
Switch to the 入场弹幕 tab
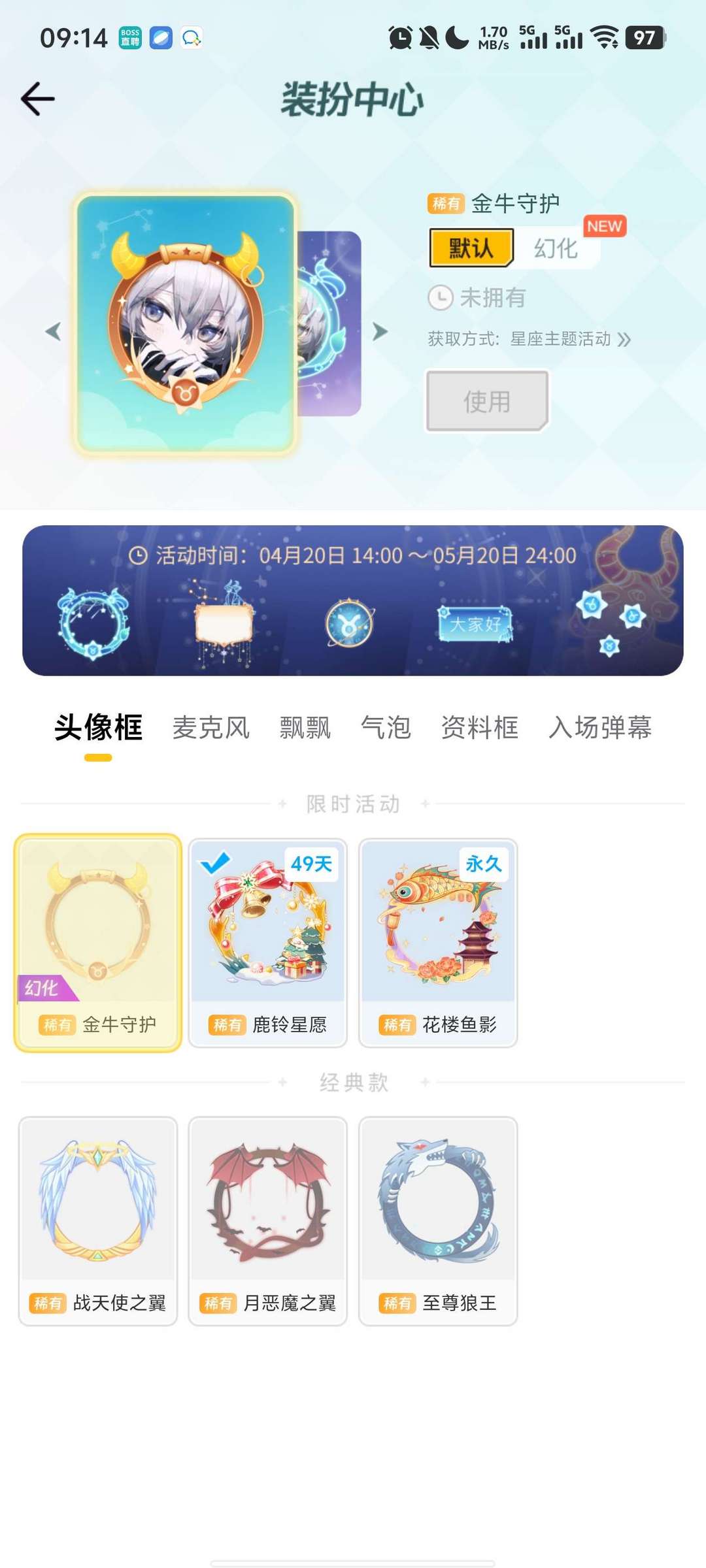601,727
